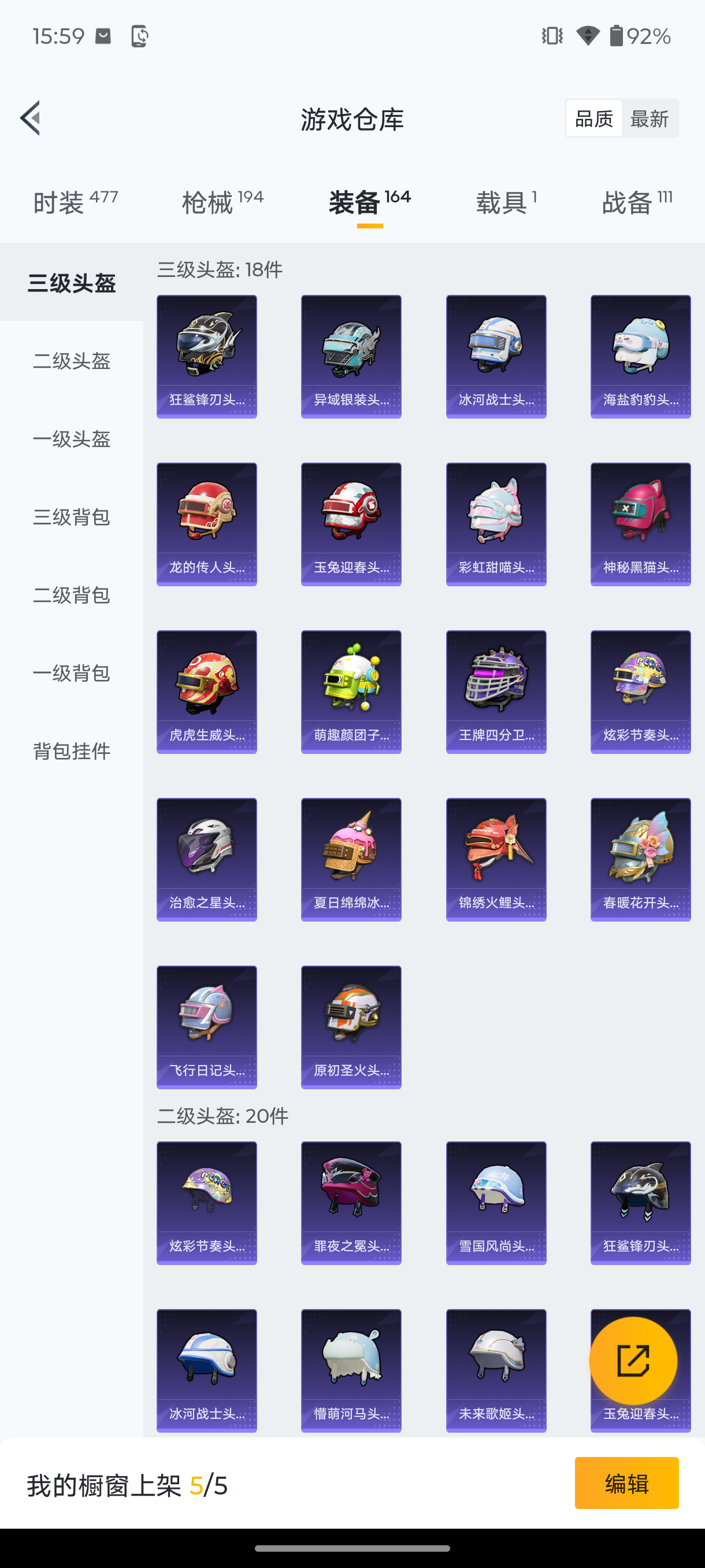705x1568 pixels.
Task: Open the 一级头盔 sidebar entry
Action: coord(71,439)
